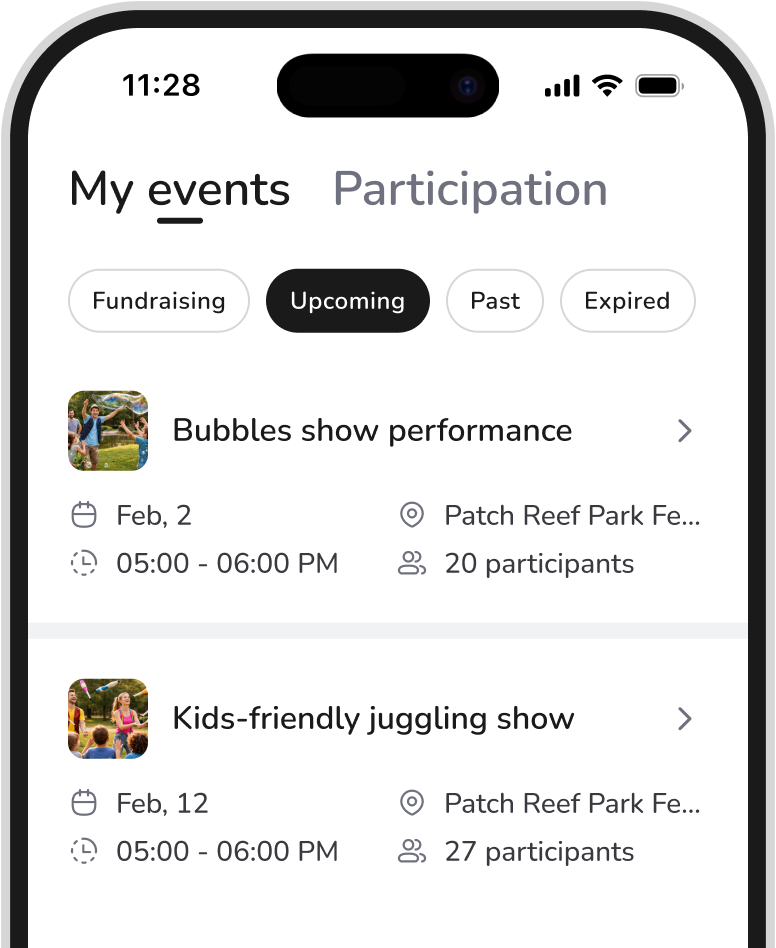Viewport: 776px width, 948px height.
Task: Deselect the Upcoming filter
Action: (x=347, y=300)
